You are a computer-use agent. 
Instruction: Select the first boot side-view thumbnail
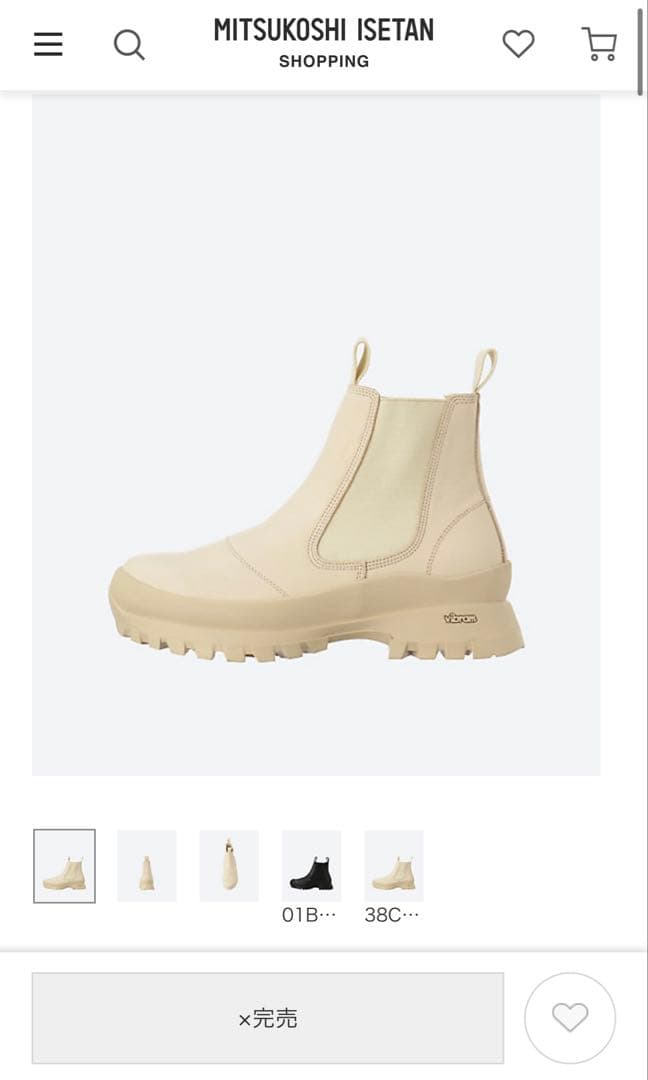(x=64, y=866)
